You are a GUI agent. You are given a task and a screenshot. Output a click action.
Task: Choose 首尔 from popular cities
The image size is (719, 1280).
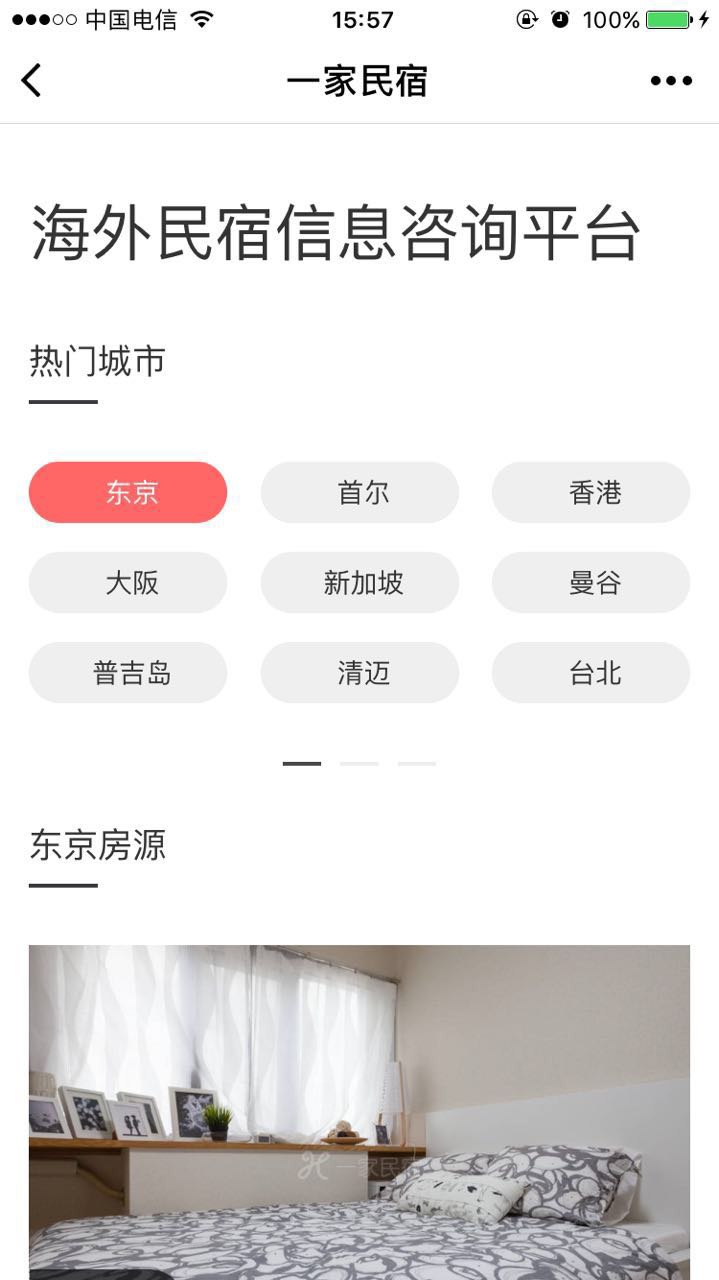click(360, 492)
